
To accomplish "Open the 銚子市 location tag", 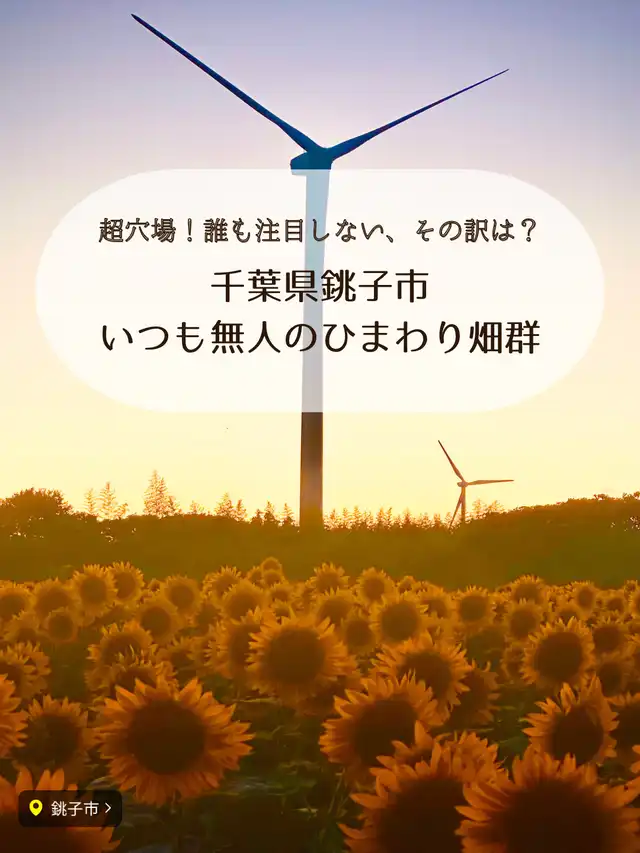I will pyautogui.click(x=70, y=808).
